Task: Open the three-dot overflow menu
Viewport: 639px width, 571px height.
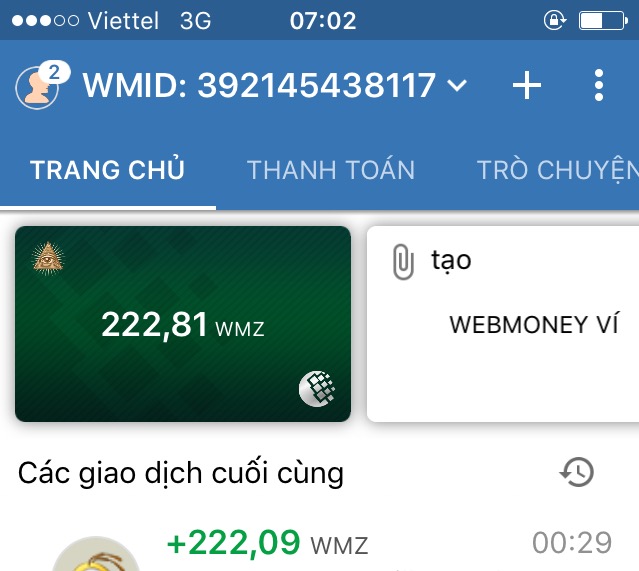Action: 599,86
